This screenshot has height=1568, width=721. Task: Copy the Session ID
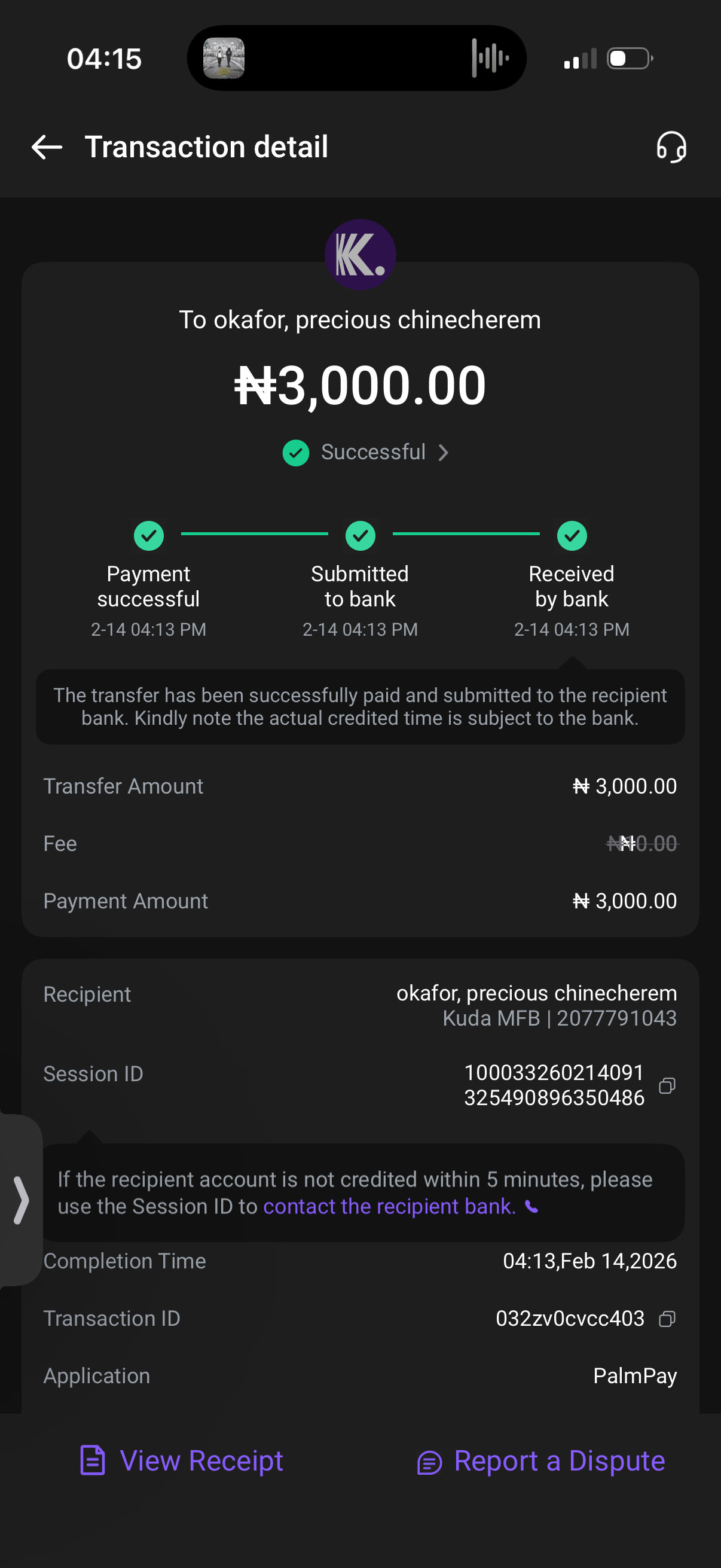667,1085
